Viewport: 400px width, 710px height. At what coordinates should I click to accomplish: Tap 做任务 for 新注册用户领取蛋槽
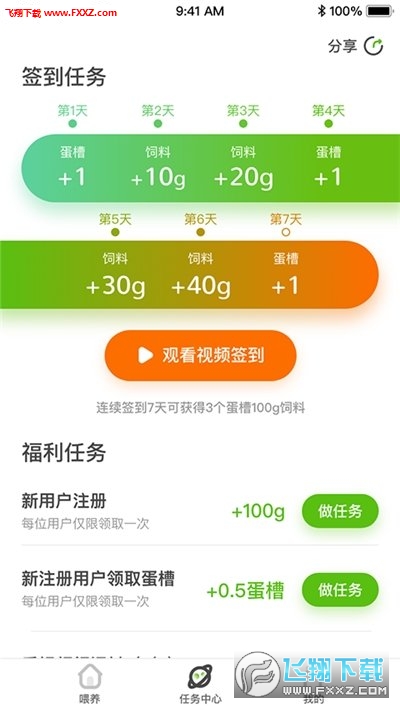pos(340,590)
